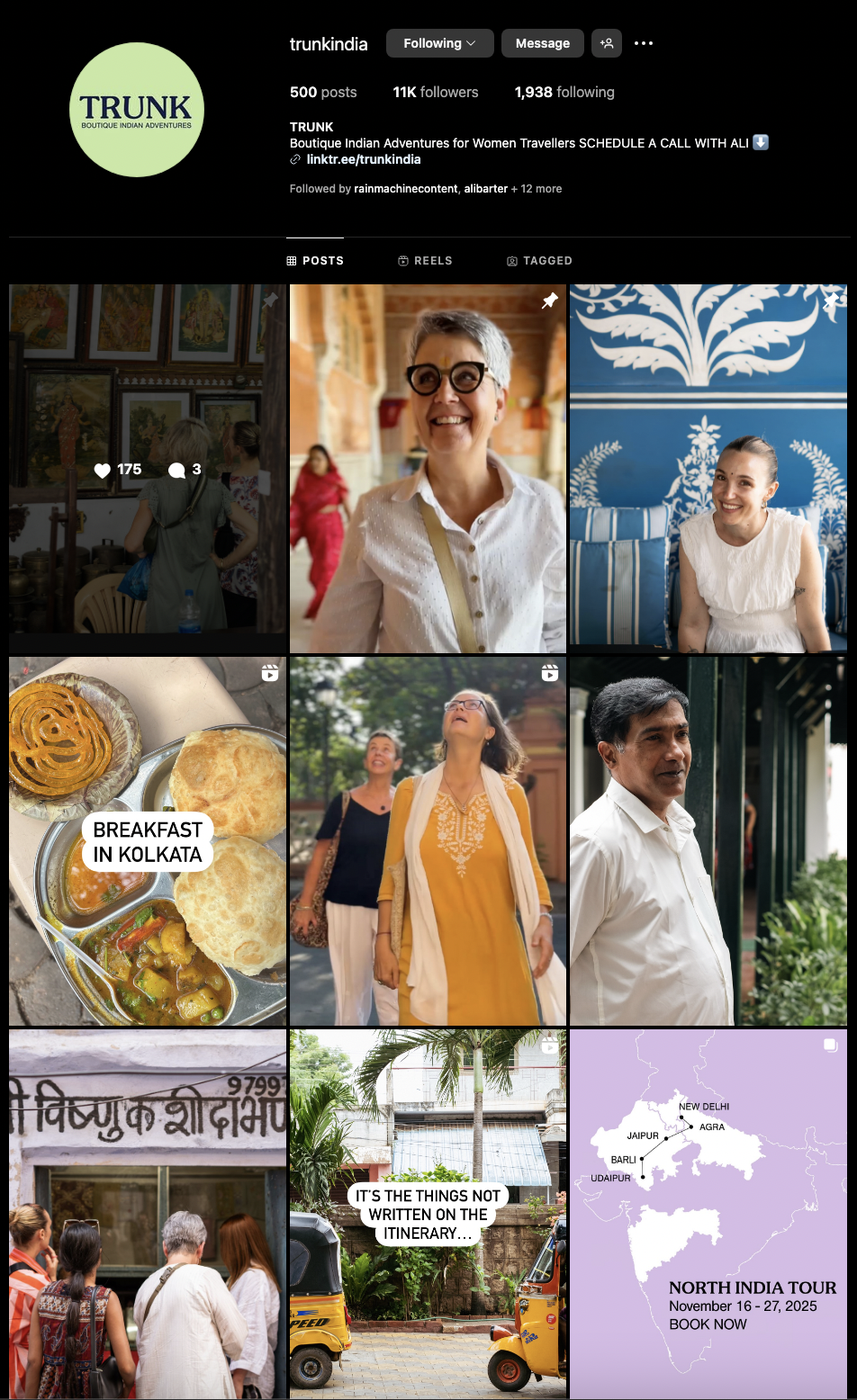The width and height of the screenshot is (857, 1400).
Task: Switch to the Tagged tab
Action: pyautogui.click(x=539, y=261)
